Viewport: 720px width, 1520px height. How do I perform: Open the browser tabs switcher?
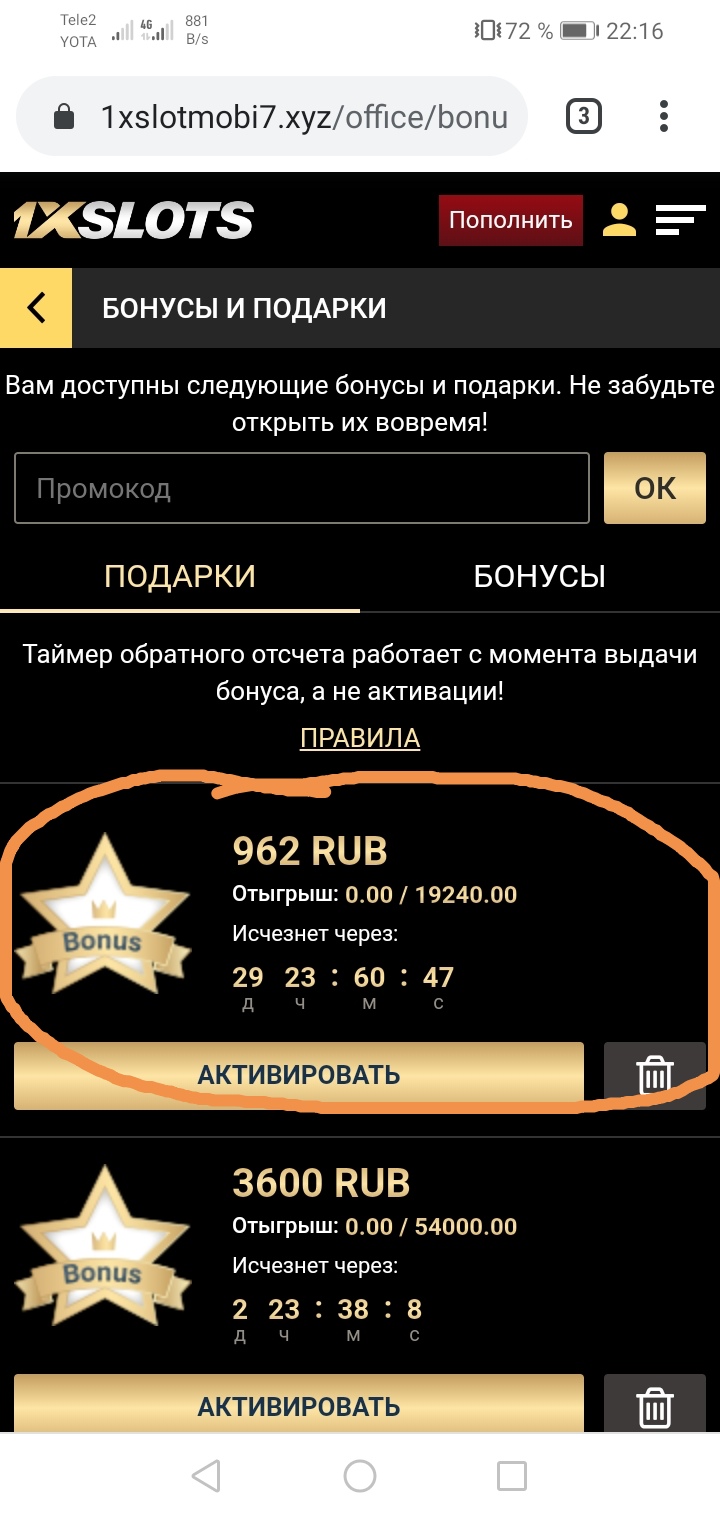(584, 118)
